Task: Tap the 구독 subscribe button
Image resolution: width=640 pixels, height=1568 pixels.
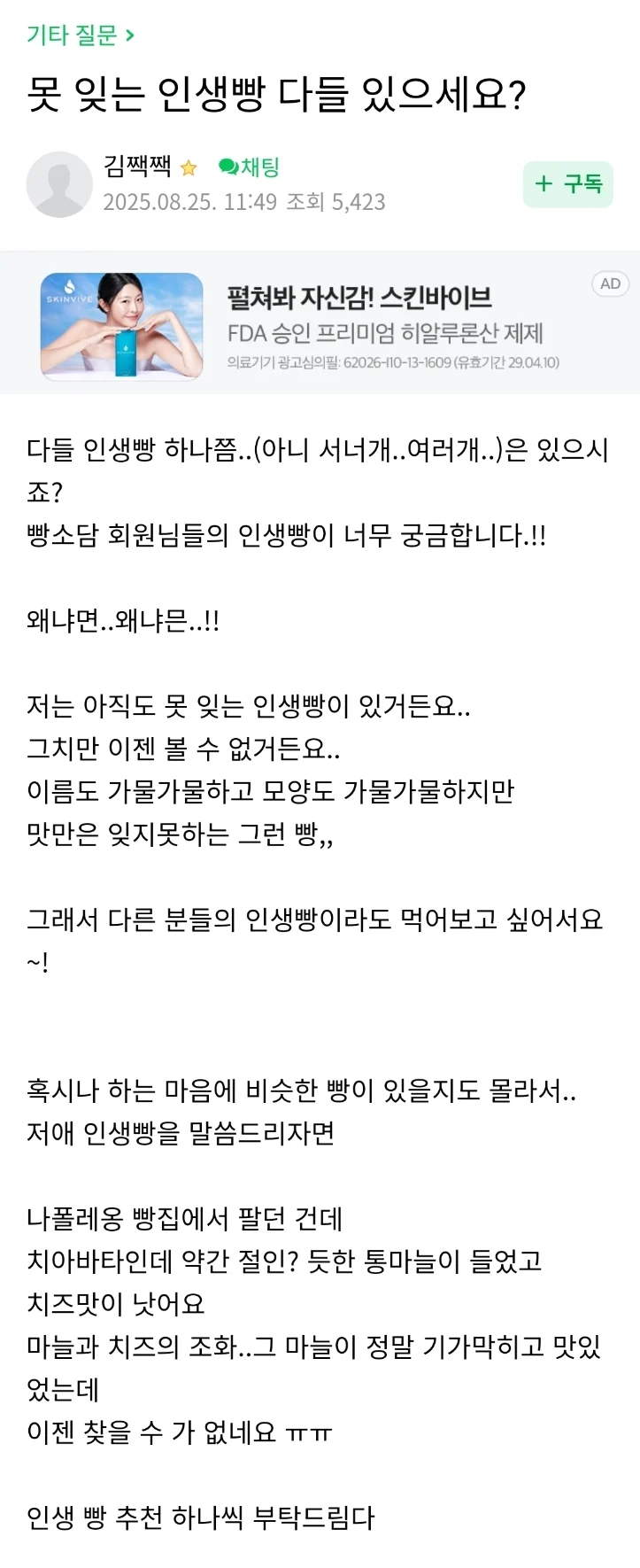Action: tap(567, 184)
